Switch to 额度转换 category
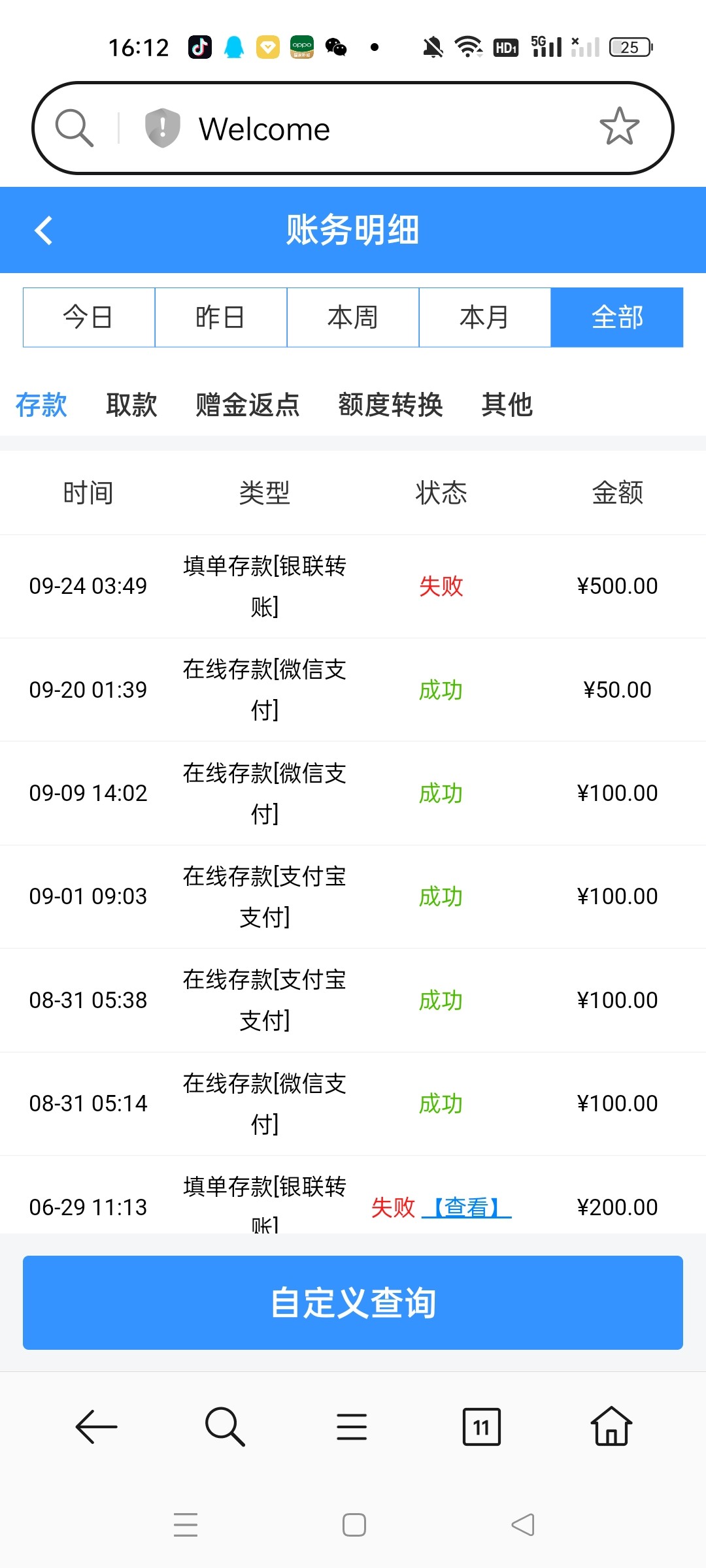 (390, 404)
